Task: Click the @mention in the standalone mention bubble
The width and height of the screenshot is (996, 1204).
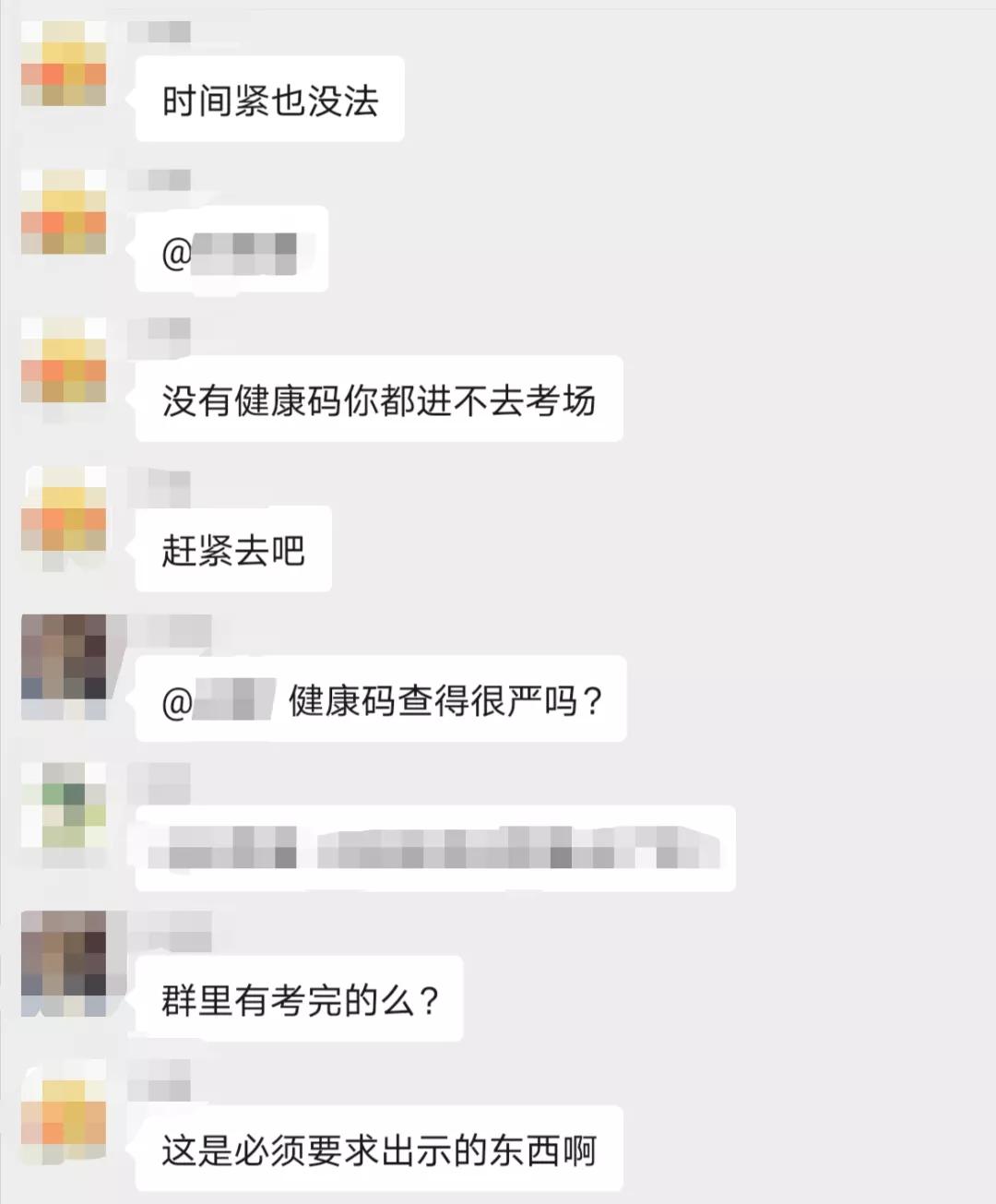Action: (231, 250)
